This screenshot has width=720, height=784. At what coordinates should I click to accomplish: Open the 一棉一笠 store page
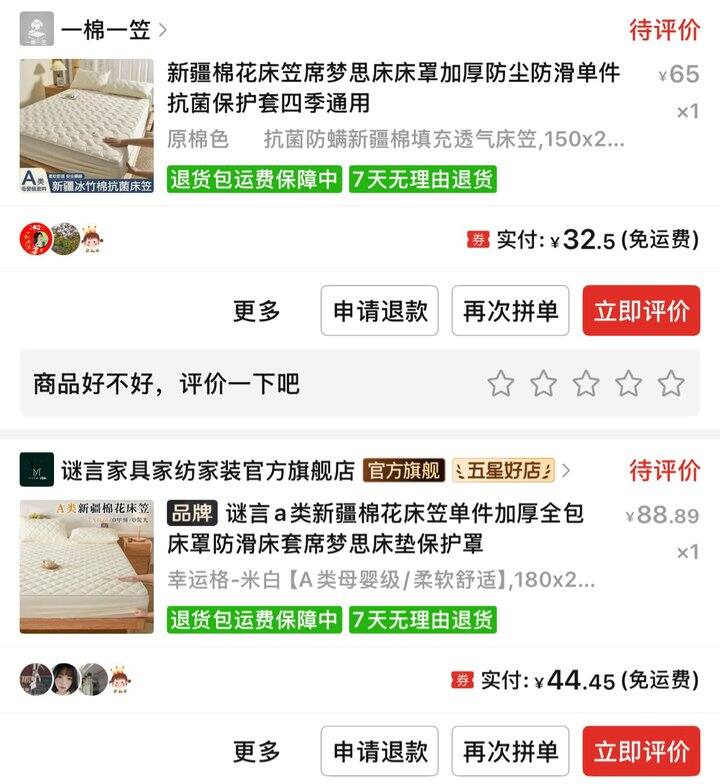pos(106,30)
